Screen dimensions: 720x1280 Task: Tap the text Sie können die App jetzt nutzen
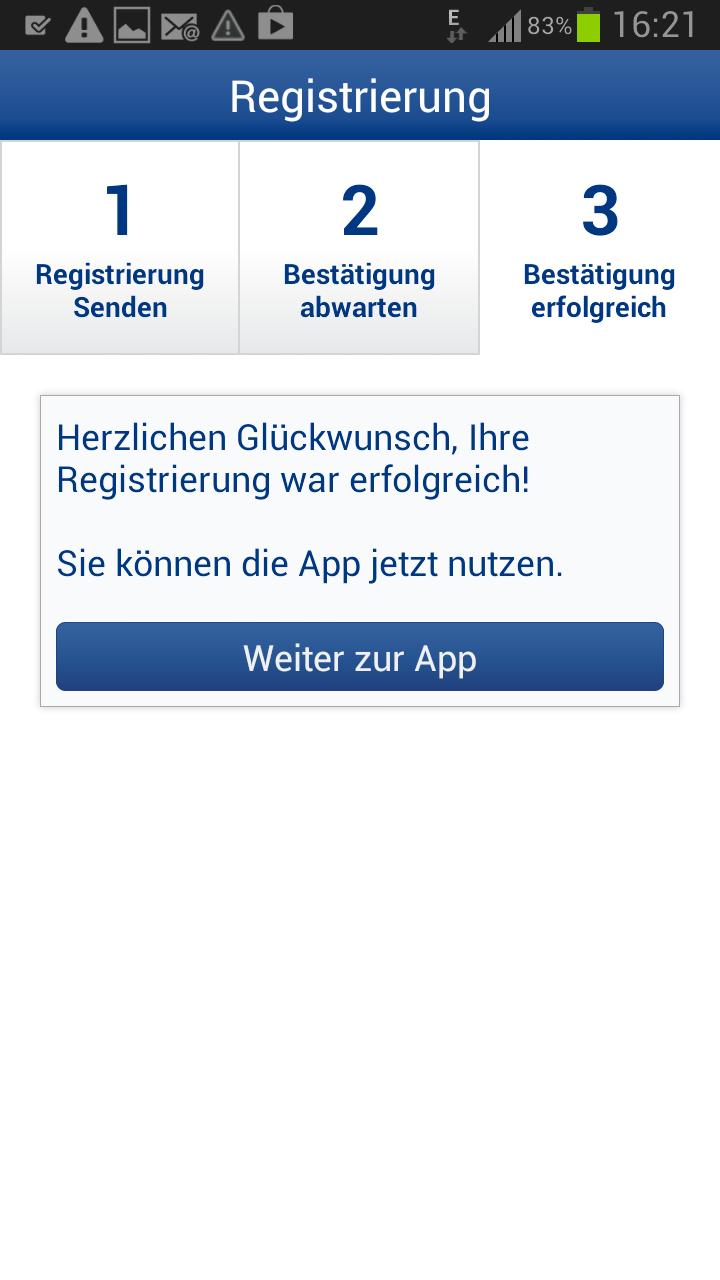point(310,563)
